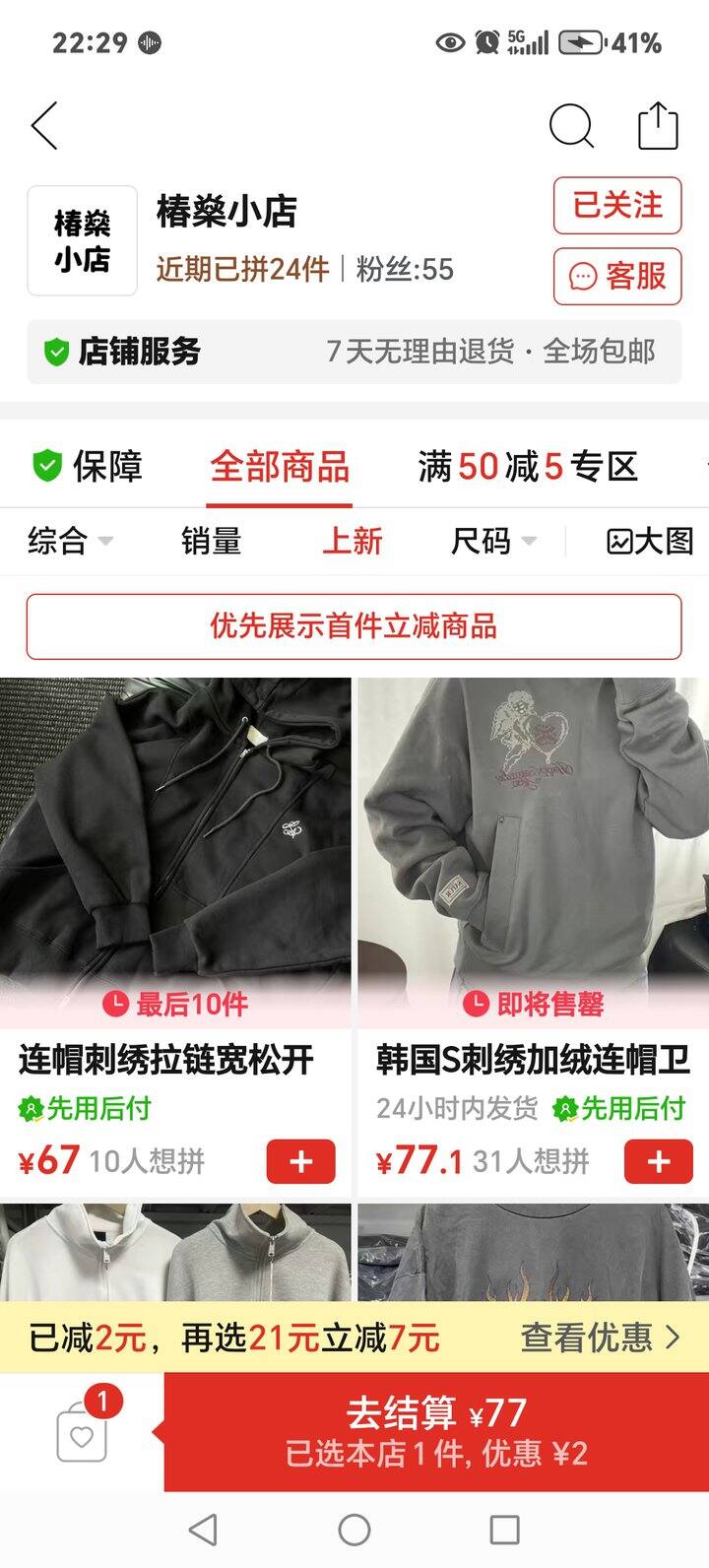The height and width of the screenshot is (1568, 709).
Task: Sort products by 销量
Action: coord(211,541)
